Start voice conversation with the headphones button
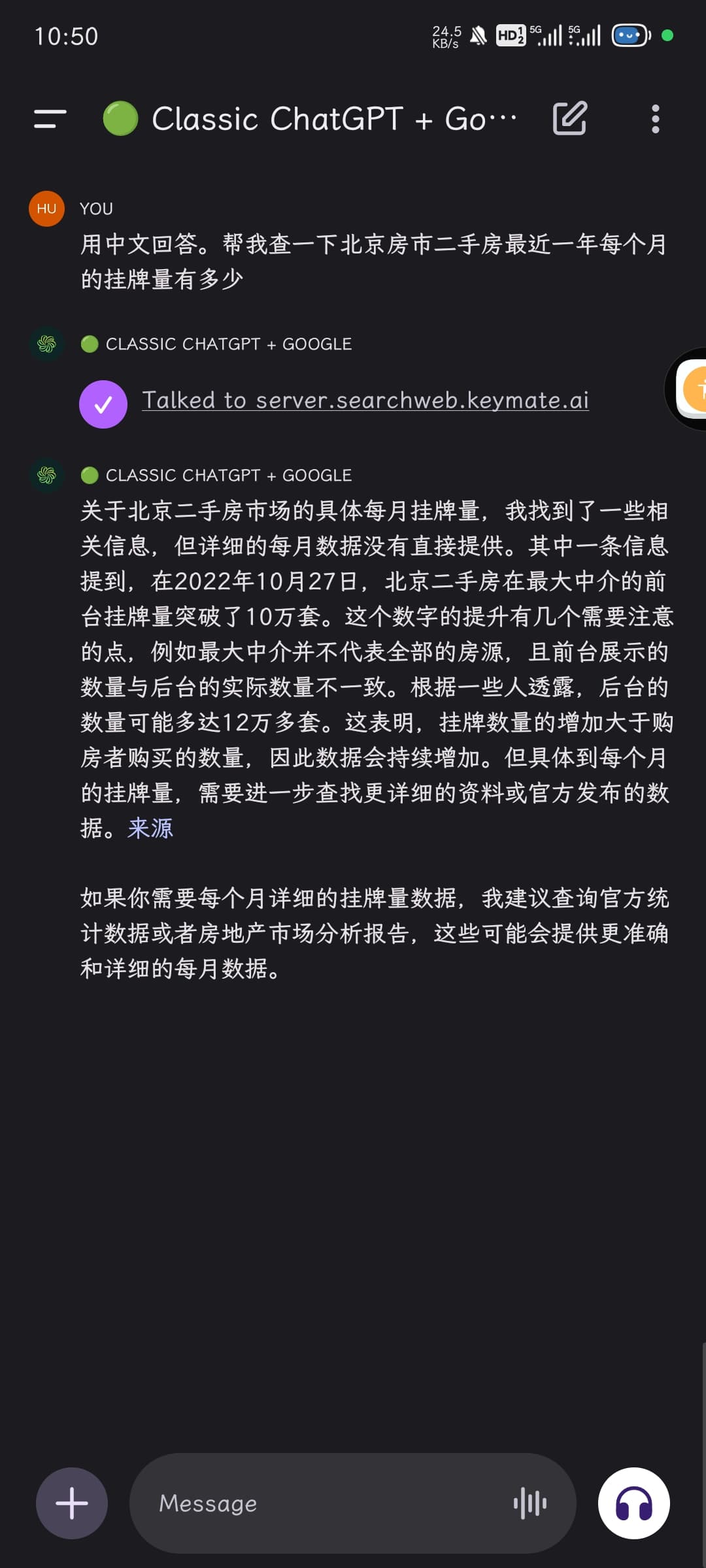 [x=634, y=1503]
